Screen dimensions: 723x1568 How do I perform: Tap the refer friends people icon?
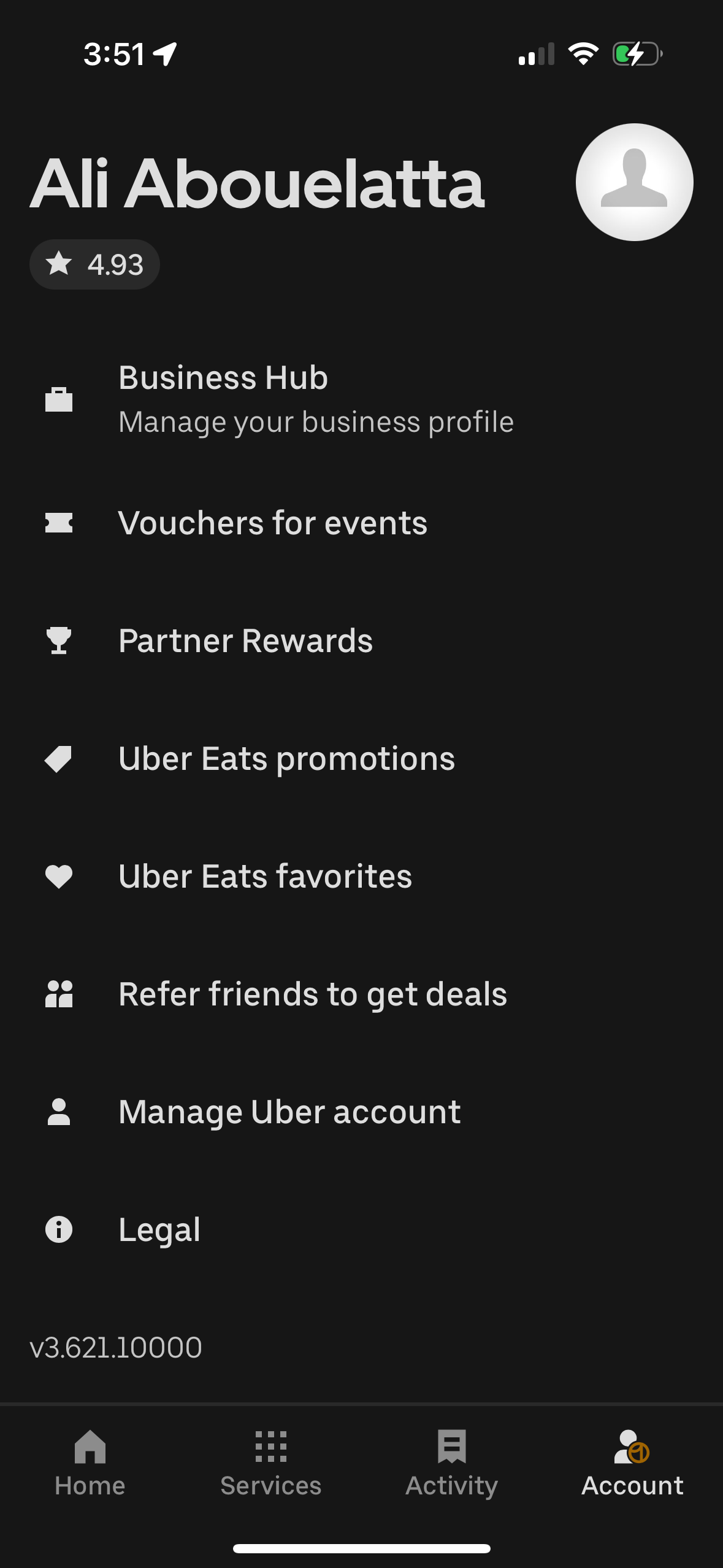(x=59, y=993)
